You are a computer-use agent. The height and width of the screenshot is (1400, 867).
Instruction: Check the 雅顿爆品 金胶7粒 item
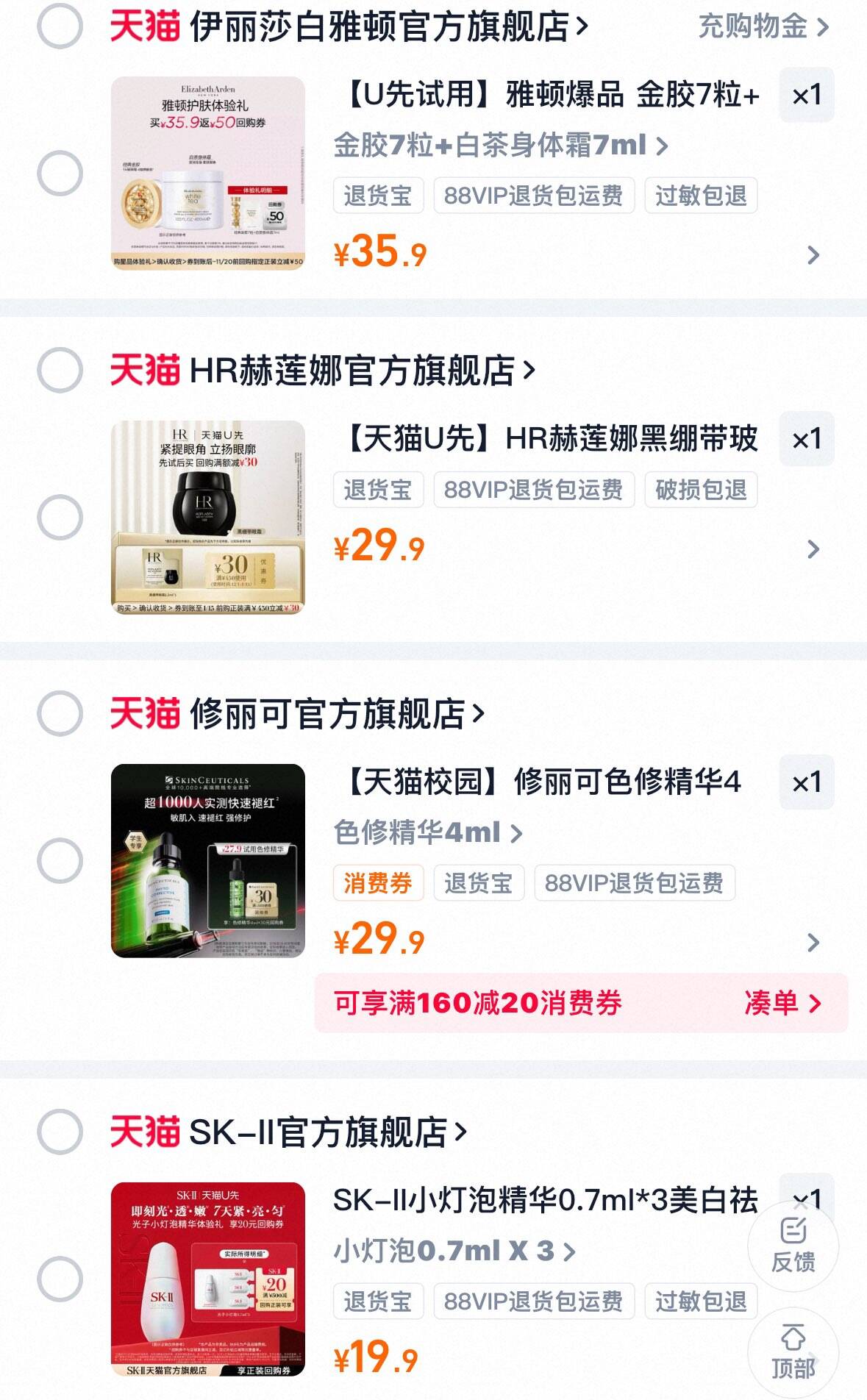[60, 174]
